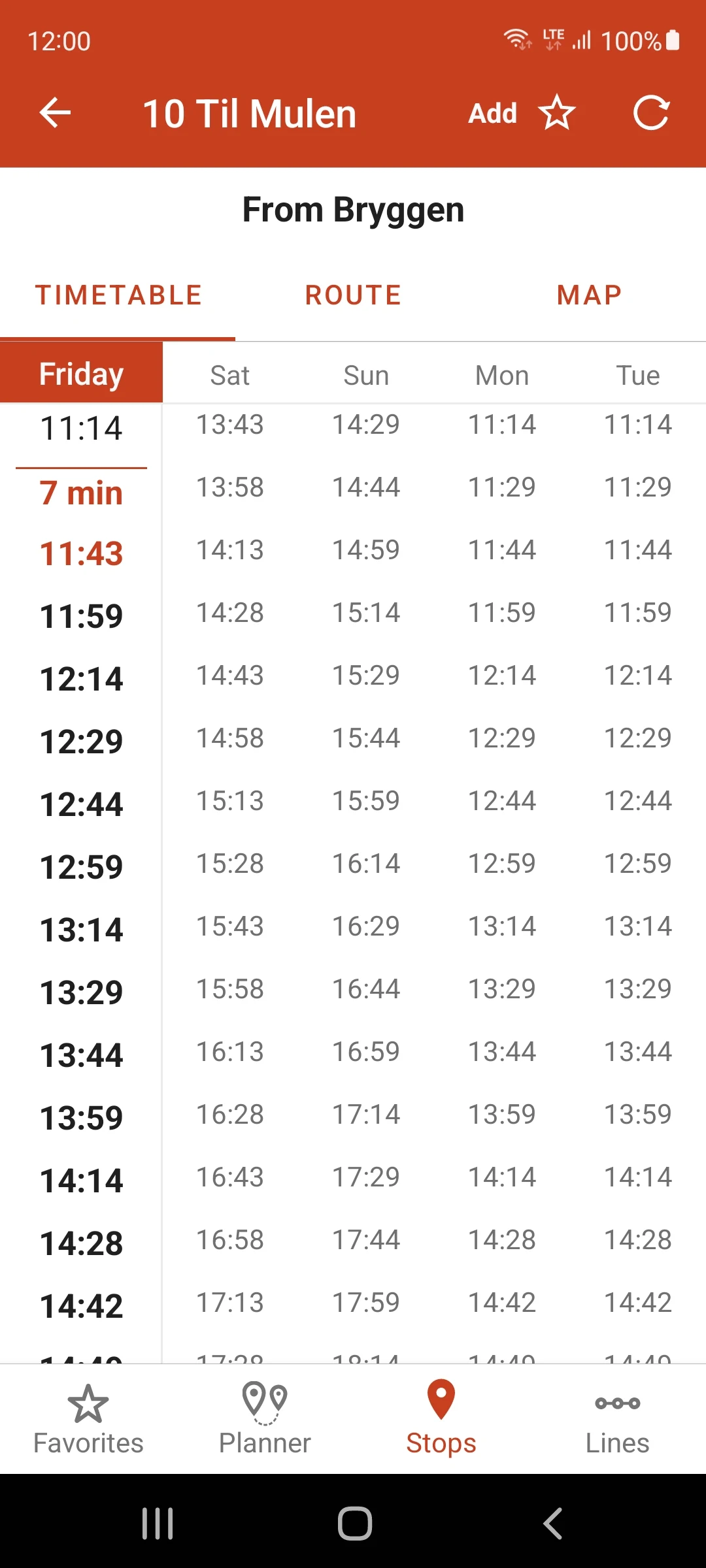Open the system recent apps view
Image resolution: width=706 pixels, height=1568 pixels.
pos(158,1524)
